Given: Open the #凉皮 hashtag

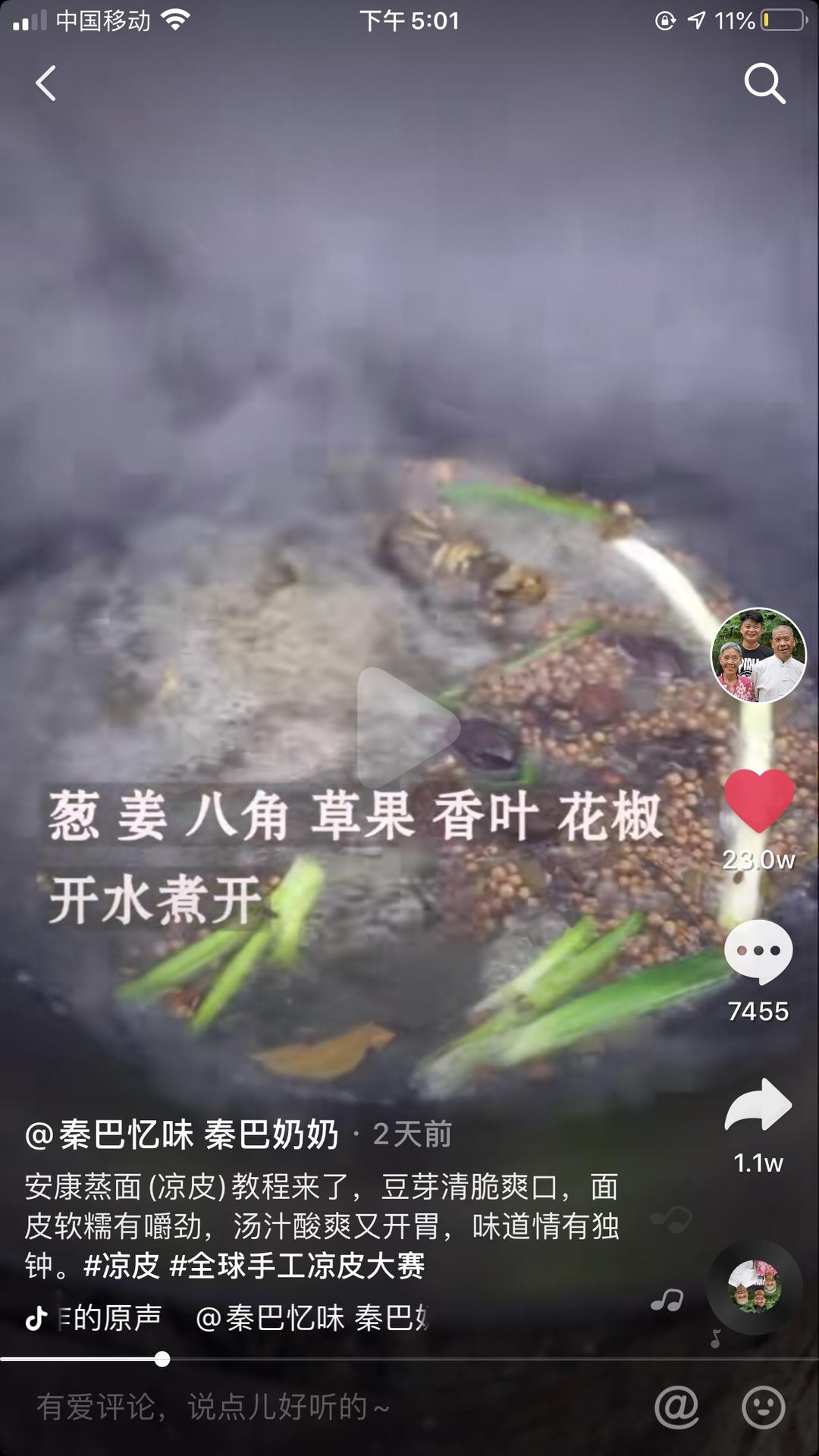Looking at the screenshot, I should tap(122, 1265).
